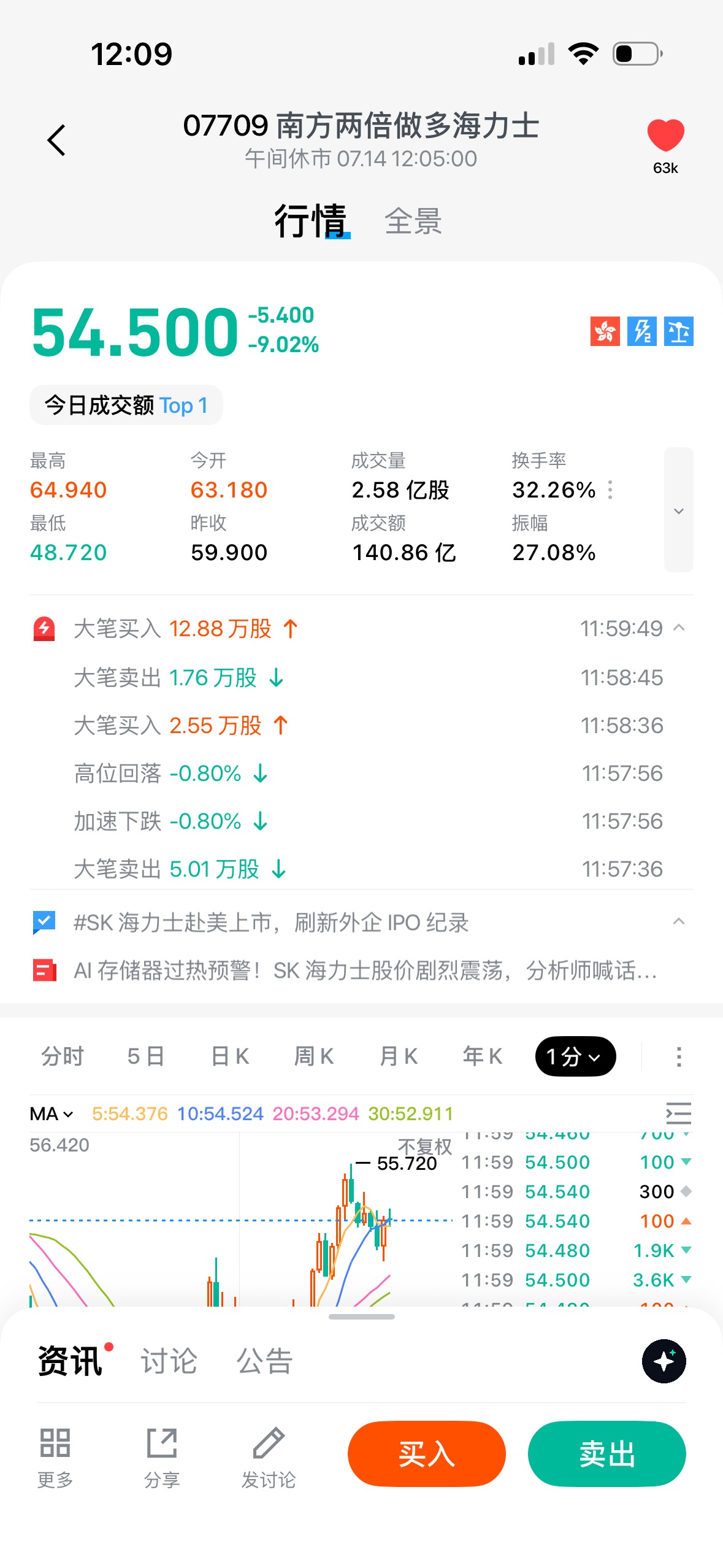Viewport: 723px width, 1568px height.
Task: Switch to the 全景 tab
Action: [413, 221]
